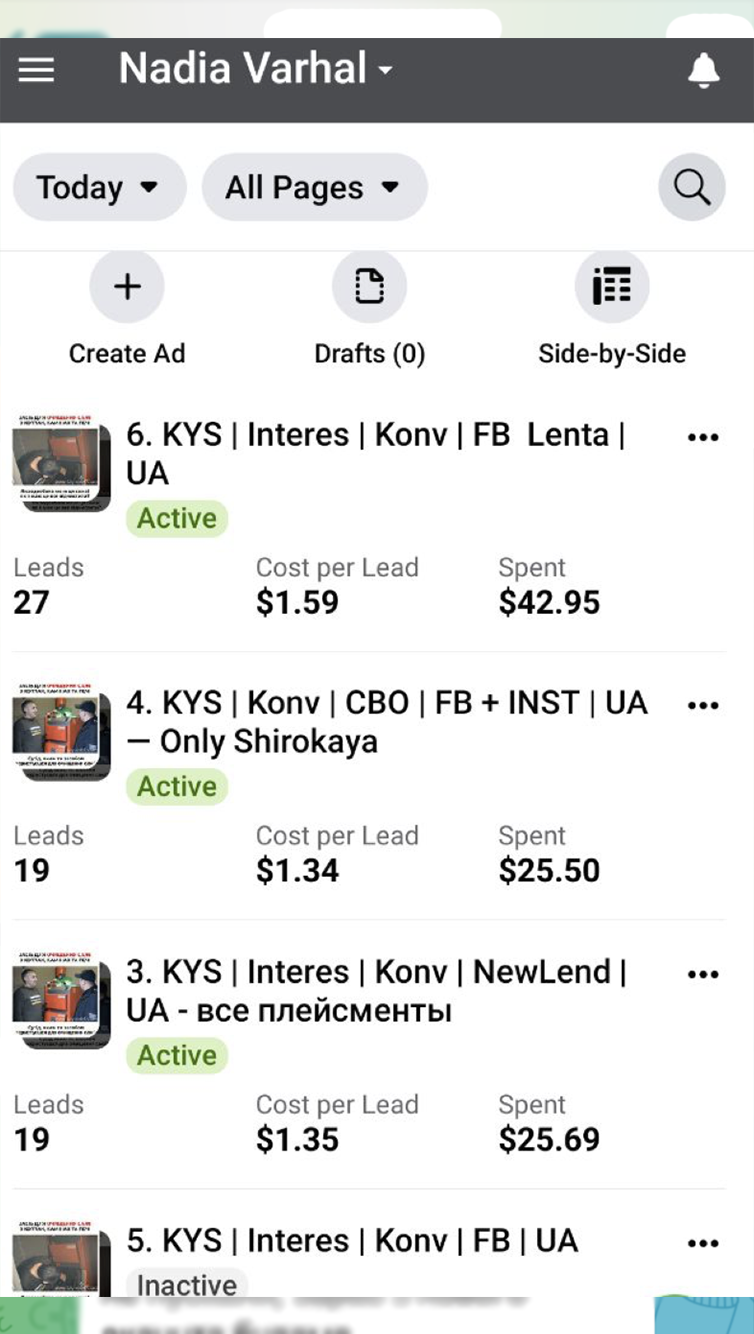Open Drafts (0)
Screen dimensions: 754x1334
(369, 288)
